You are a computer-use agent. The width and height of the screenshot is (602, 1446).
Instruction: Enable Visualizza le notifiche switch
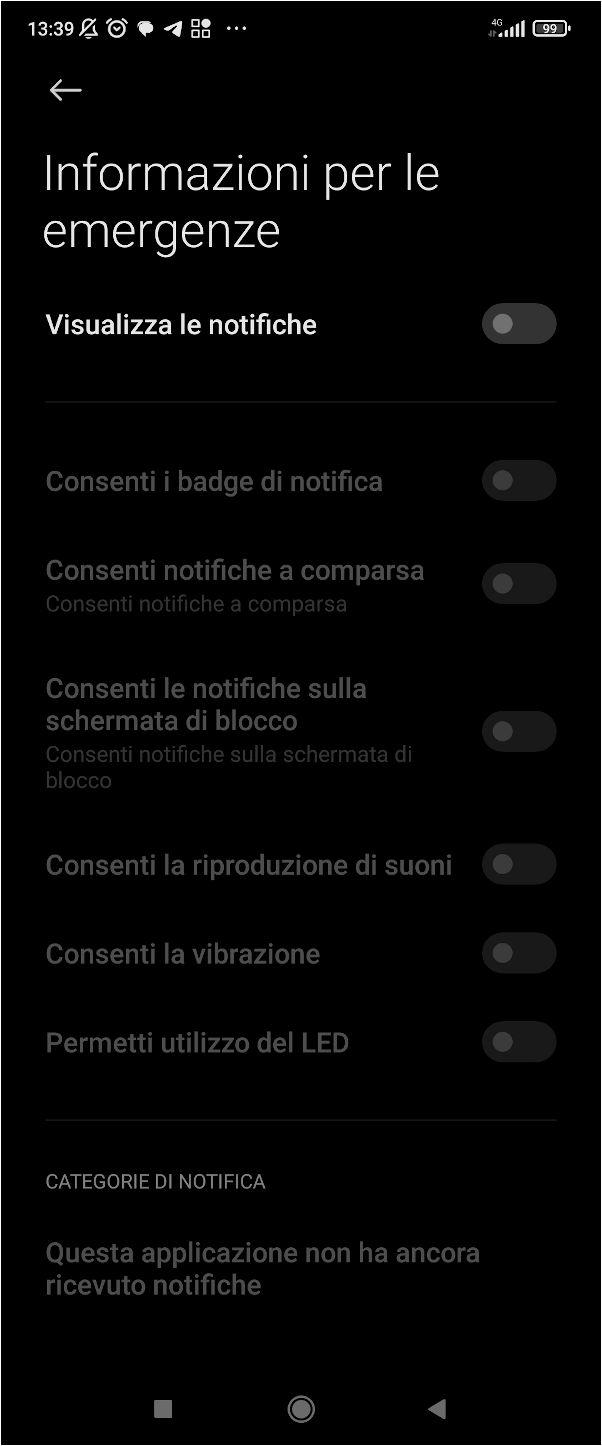(518, 324)
